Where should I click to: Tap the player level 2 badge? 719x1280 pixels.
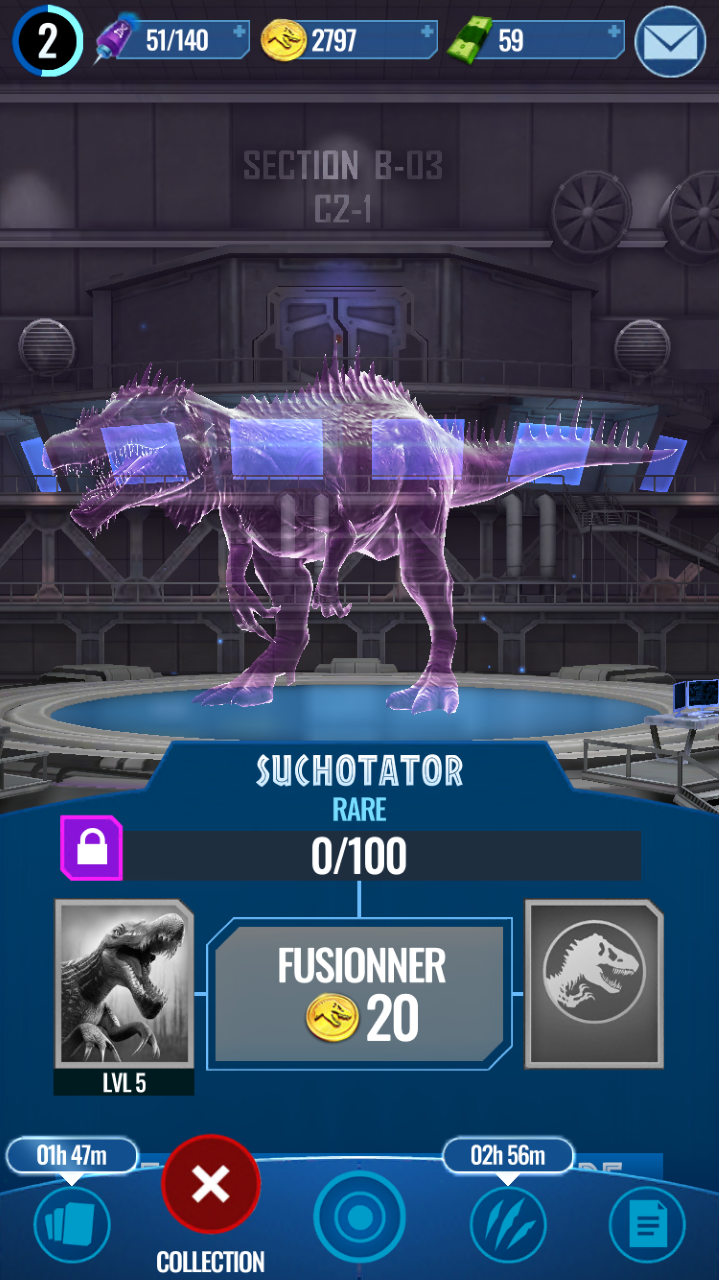pos(47,41)
